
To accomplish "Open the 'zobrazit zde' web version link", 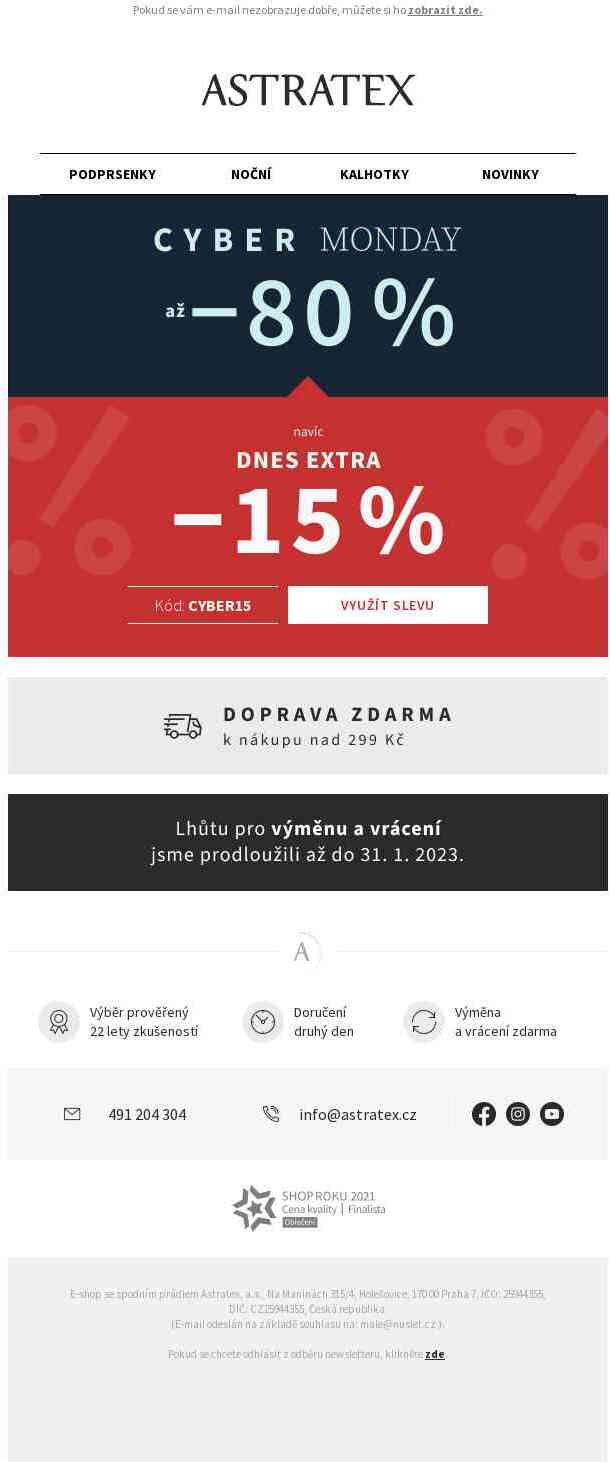I will 445,10.
